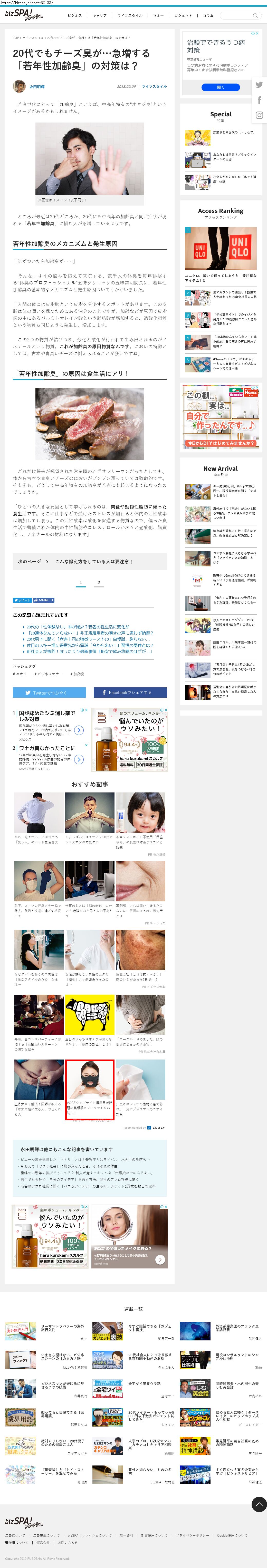The width and height of the screenshot is (267, 1568).
Task: Open the Twitter icon on the side bar
Action: pos(259,85)
